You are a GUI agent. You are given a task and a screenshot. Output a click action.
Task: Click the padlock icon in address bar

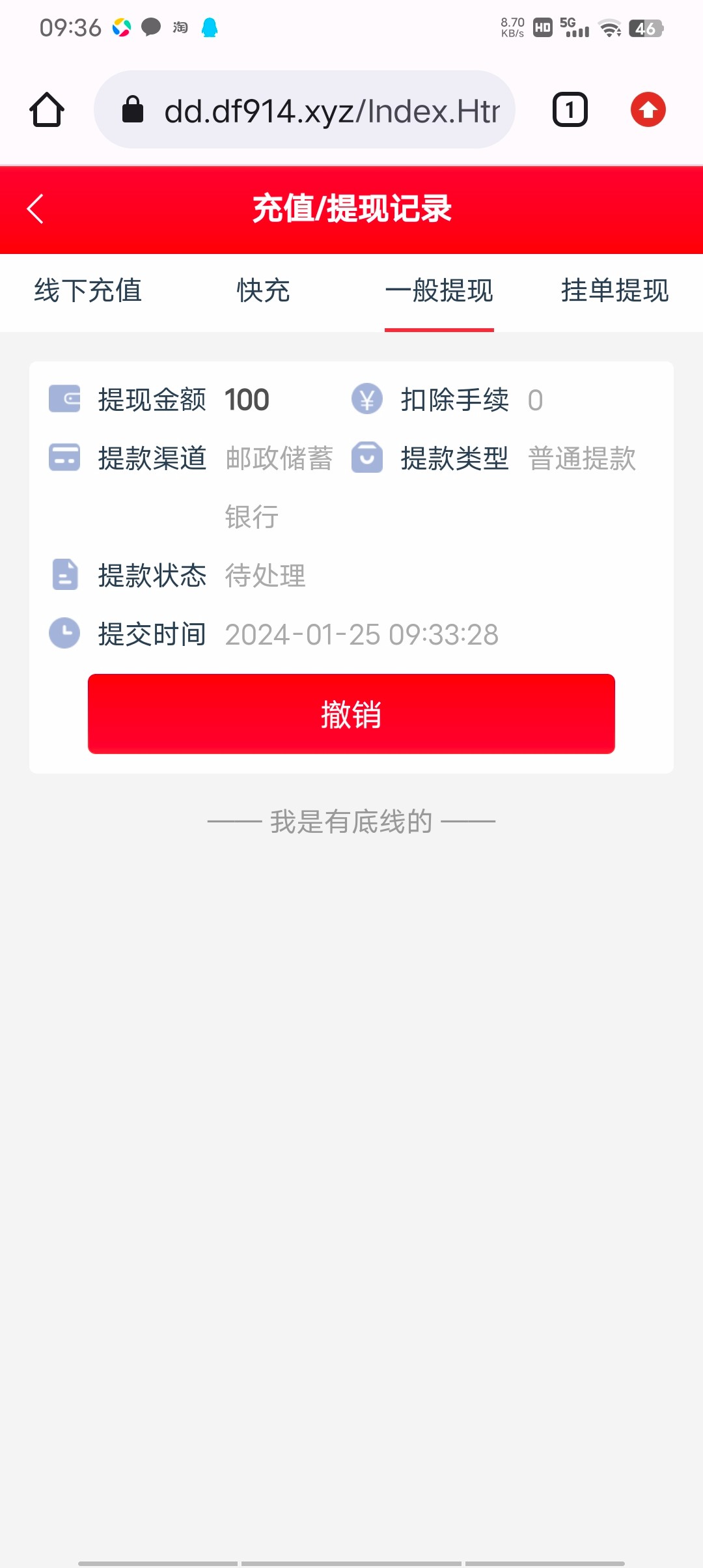(133, 109)
